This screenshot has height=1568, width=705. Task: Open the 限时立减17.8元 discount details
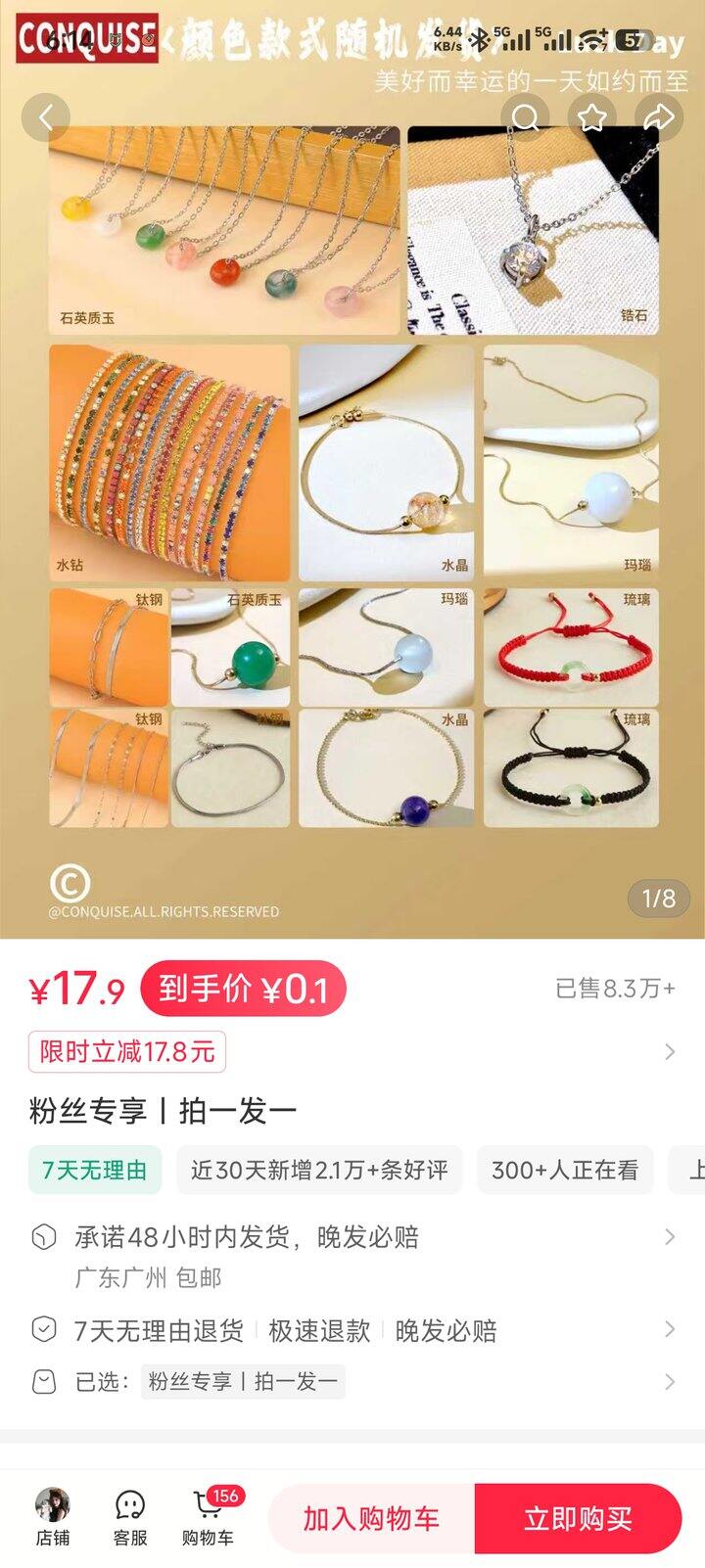coord(352,1052)
